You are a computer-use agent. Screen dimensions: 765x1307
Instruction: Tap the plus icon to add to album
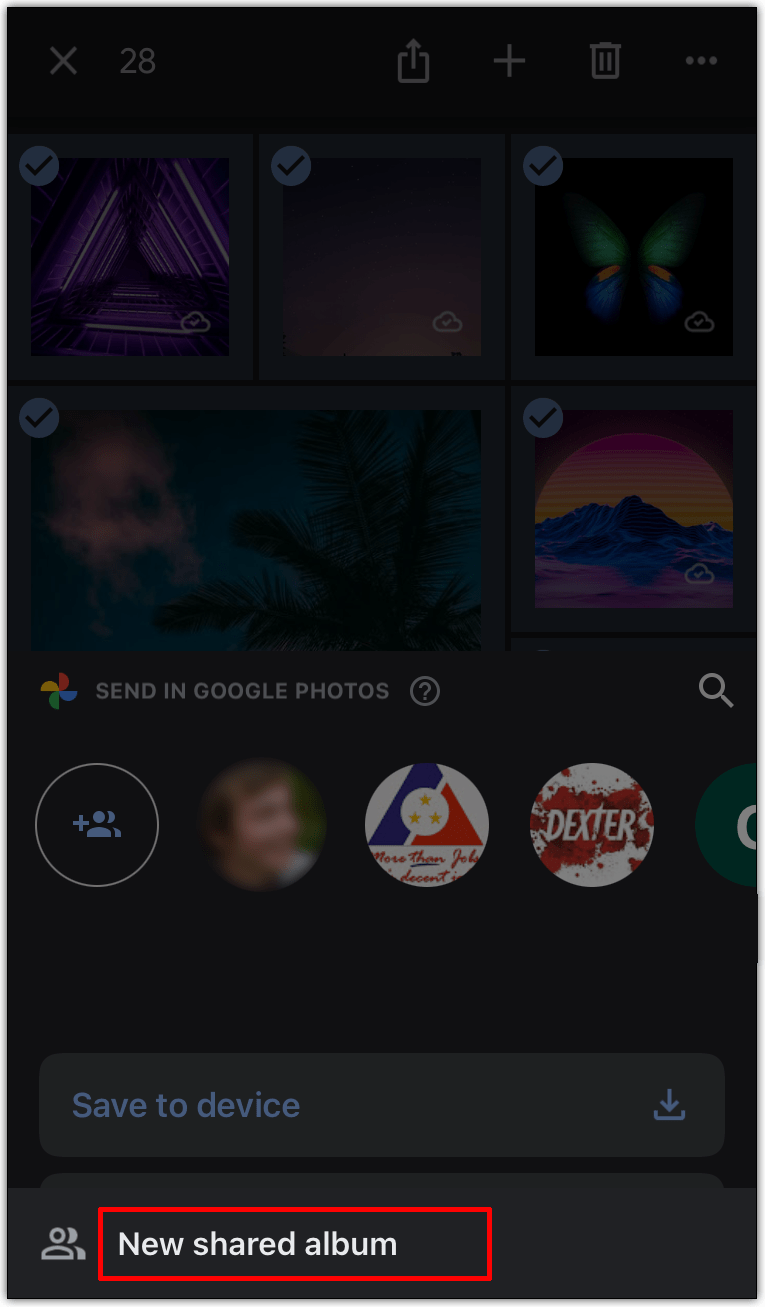click(509, 62)
